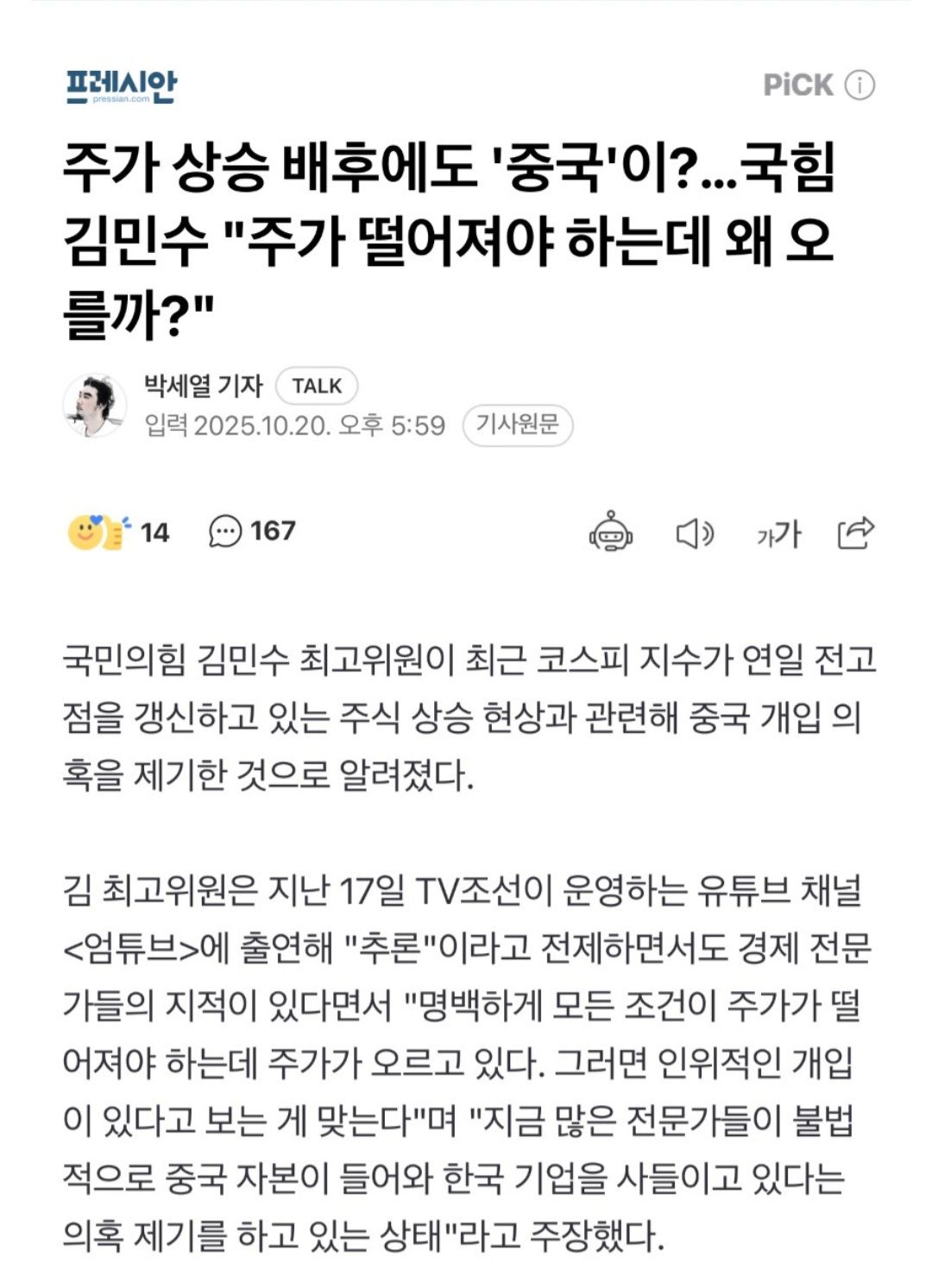This screenshot has height=1288, width=932.
Task: Tap the TALK chip next to 박세열 기자
Action: point(317,386)
